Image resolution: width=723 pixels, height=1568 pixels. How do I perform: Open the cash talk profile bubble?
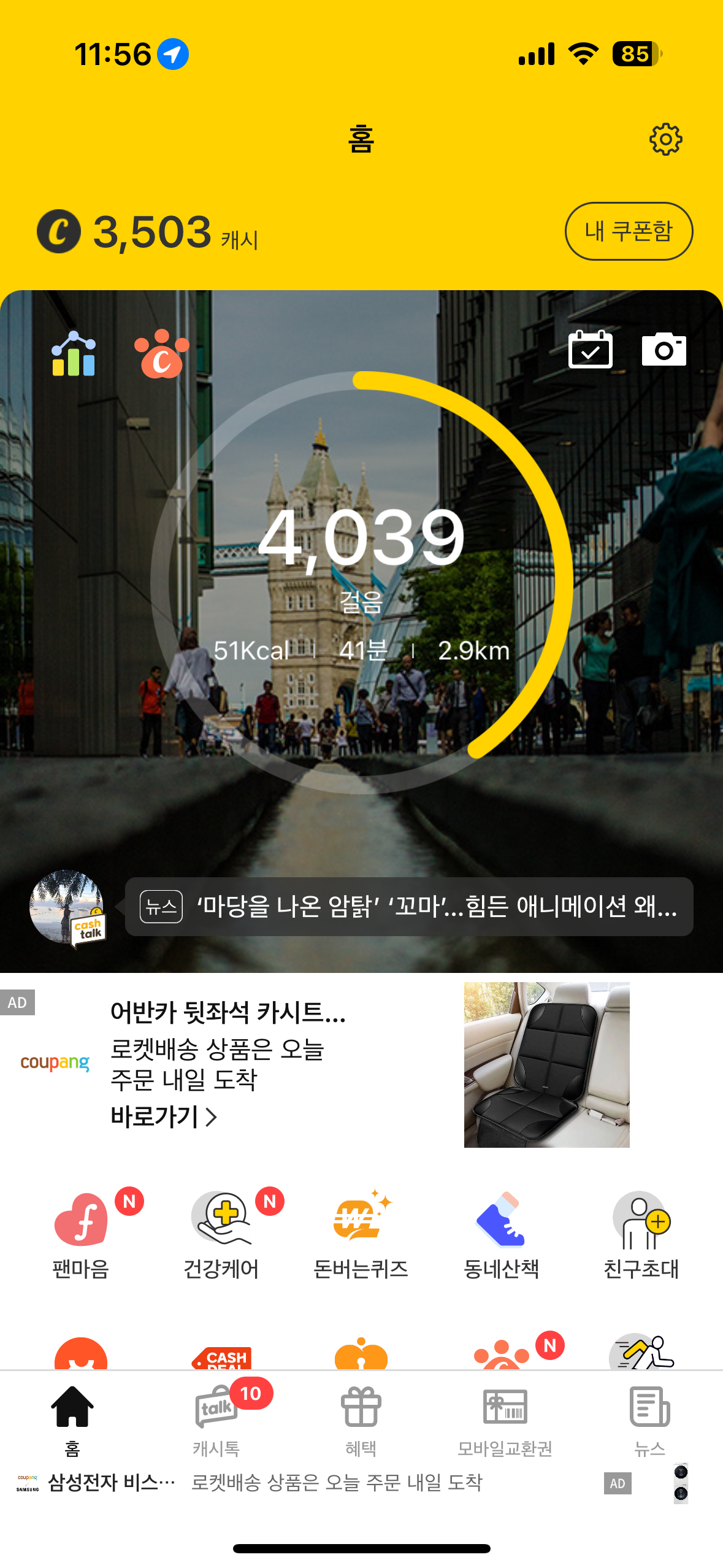tap(67, 907)
